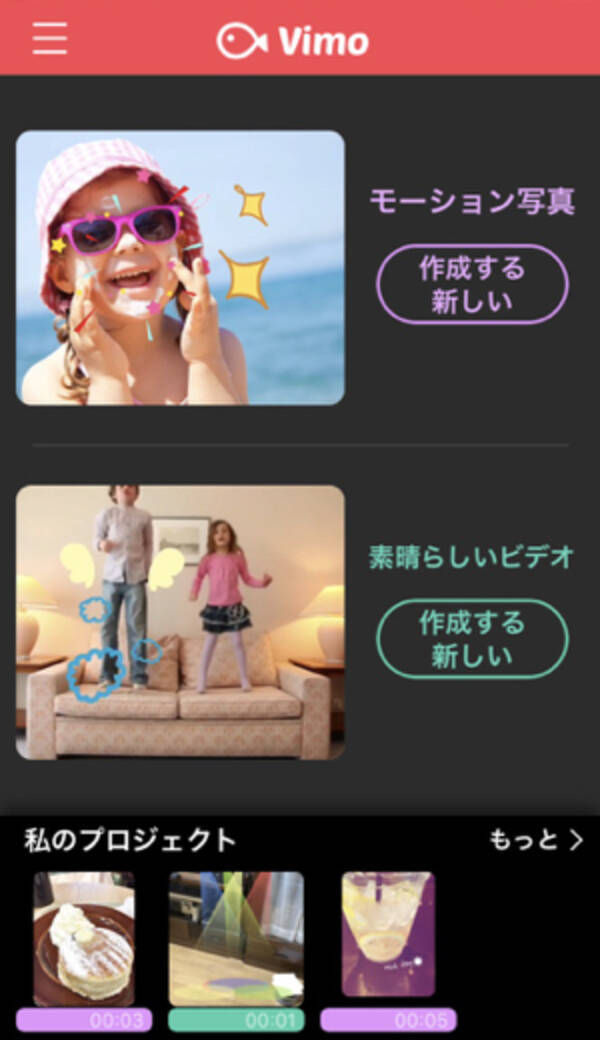Open the project lasting 00:01

(x=236, y=938)
